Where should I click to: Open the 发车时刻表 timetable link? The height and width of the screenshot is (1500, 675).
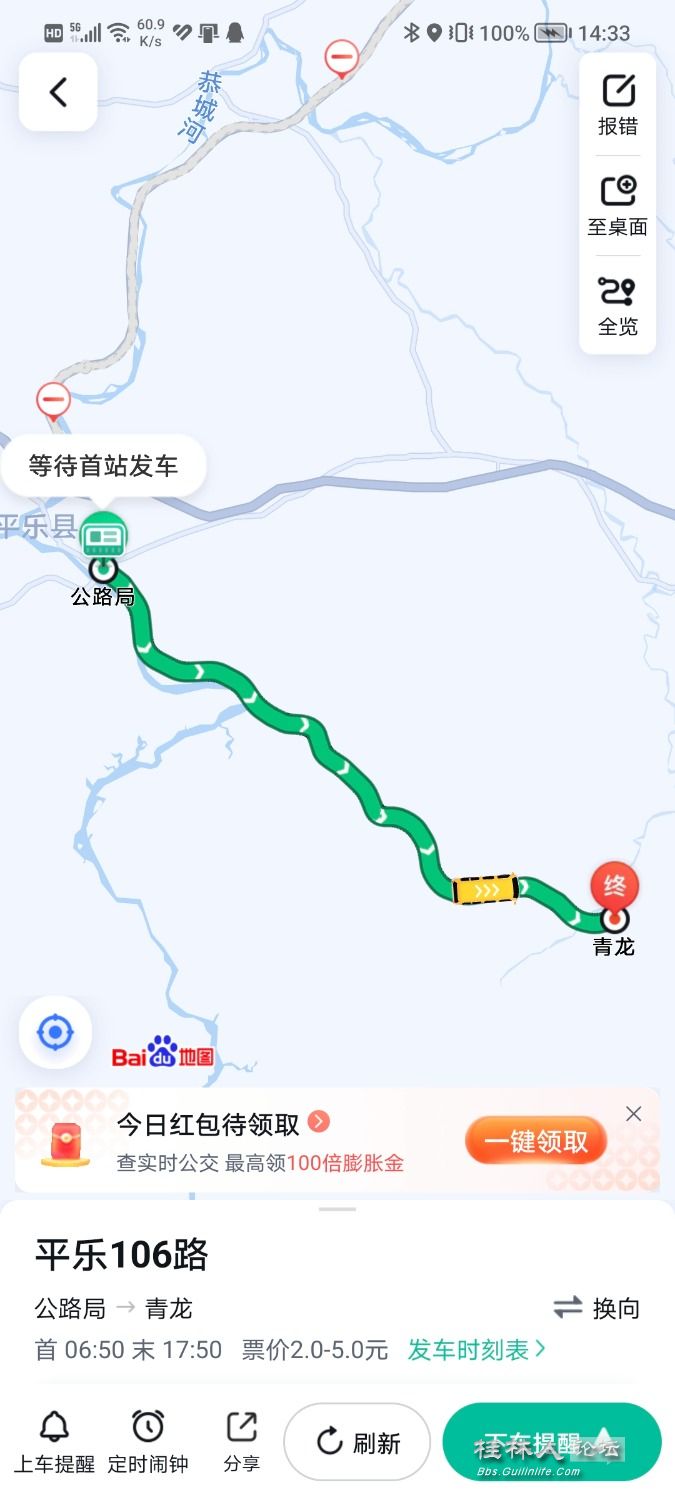pos(476,1350)
